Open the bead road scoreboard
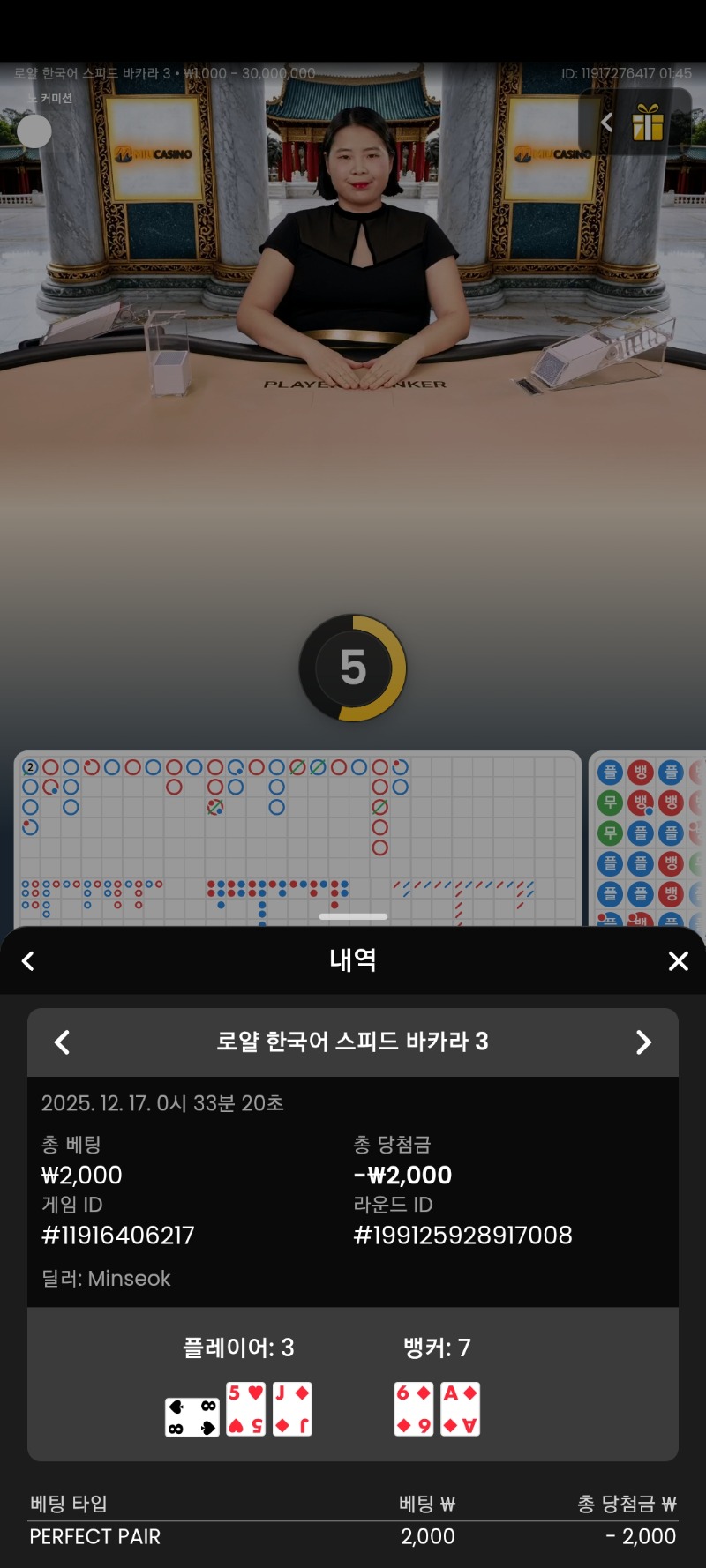This screenshot has height=1568, width=706. pyautogui.click(x=649, y=838)
